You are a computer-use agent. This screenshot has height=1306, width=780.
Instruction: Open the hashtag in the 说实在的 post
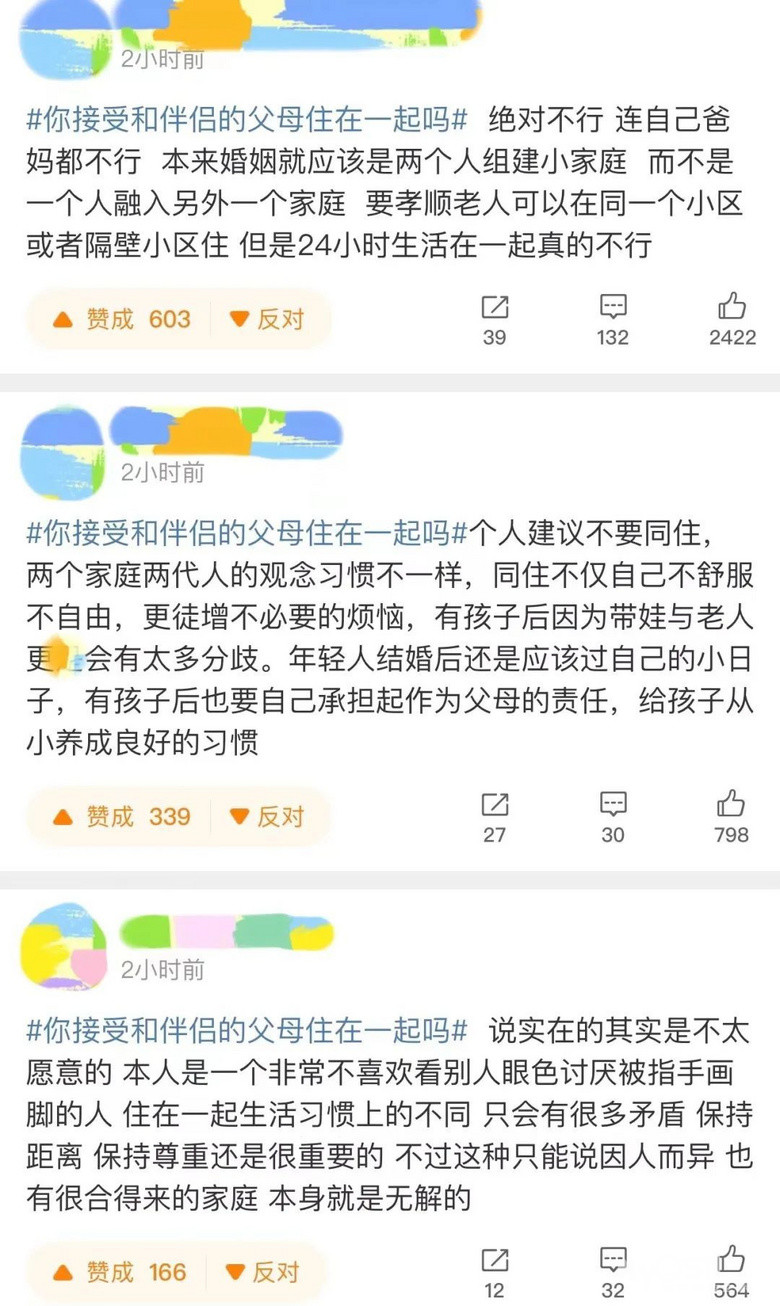click(246, 1030)
